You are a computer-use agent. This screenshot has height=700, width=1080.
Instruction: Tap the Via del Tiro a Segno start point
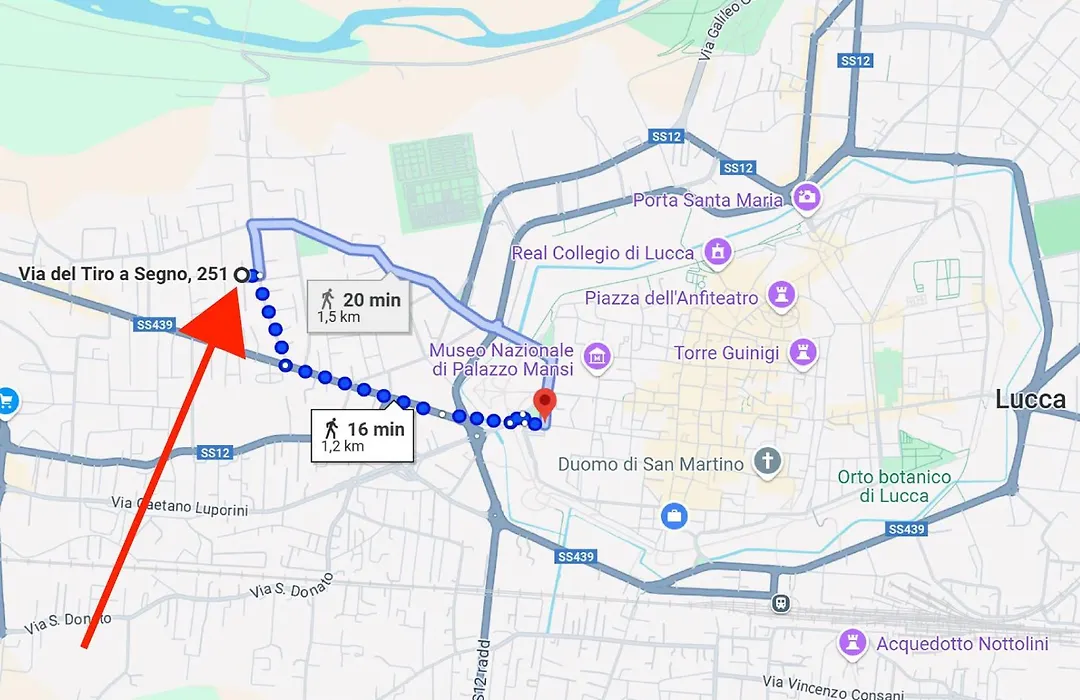pyautogui.click(x=241, y=274)
